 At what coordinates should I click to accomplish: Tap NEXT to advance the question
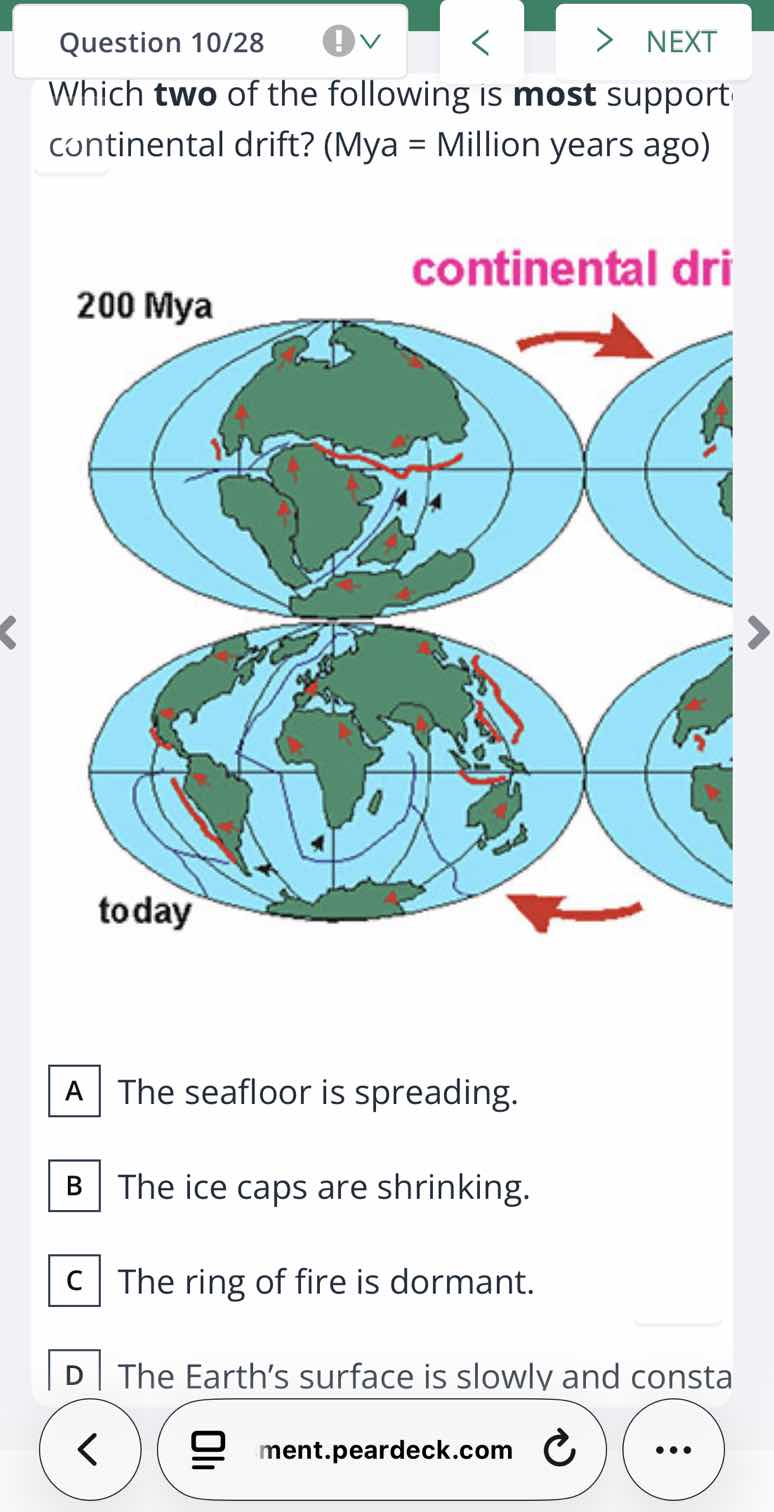(x=654, y=42)
